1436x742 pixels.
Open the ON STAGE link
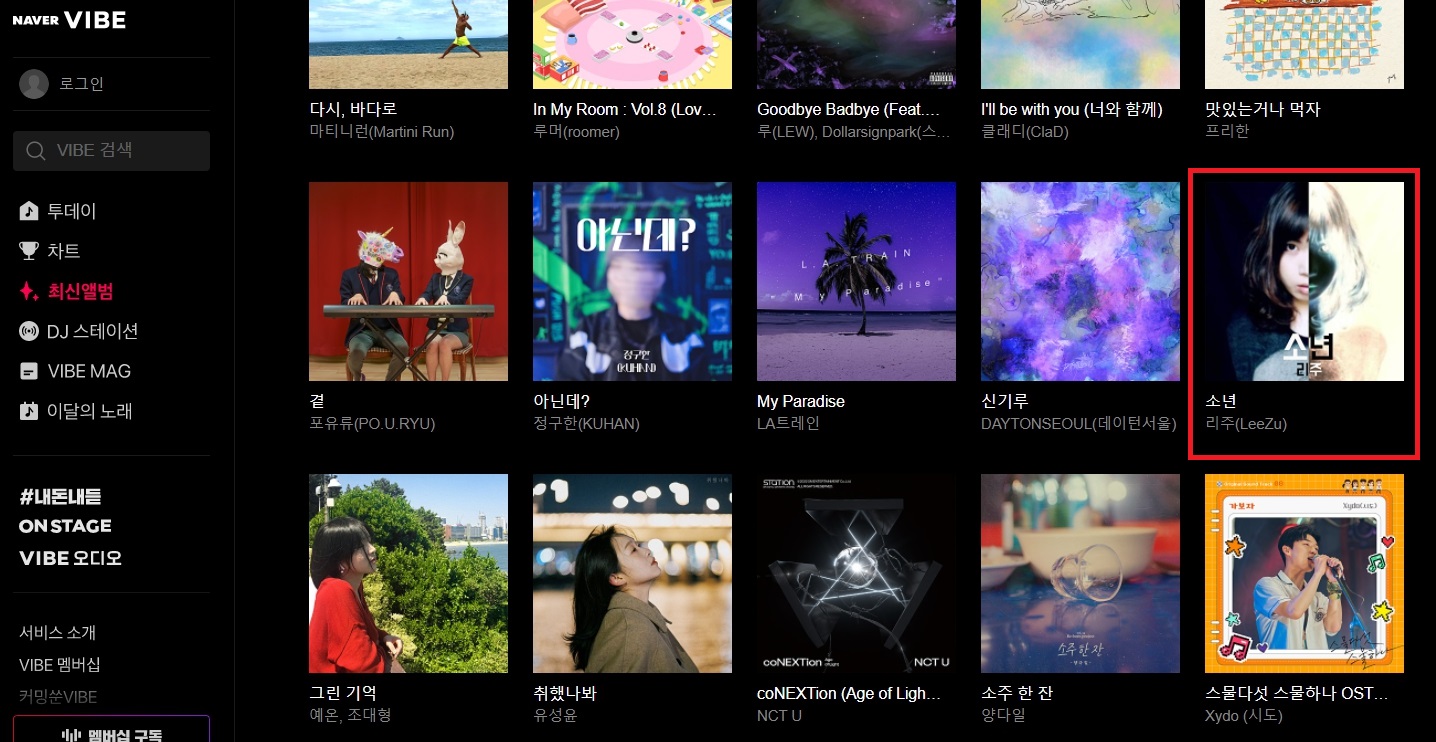coord(65,526)
